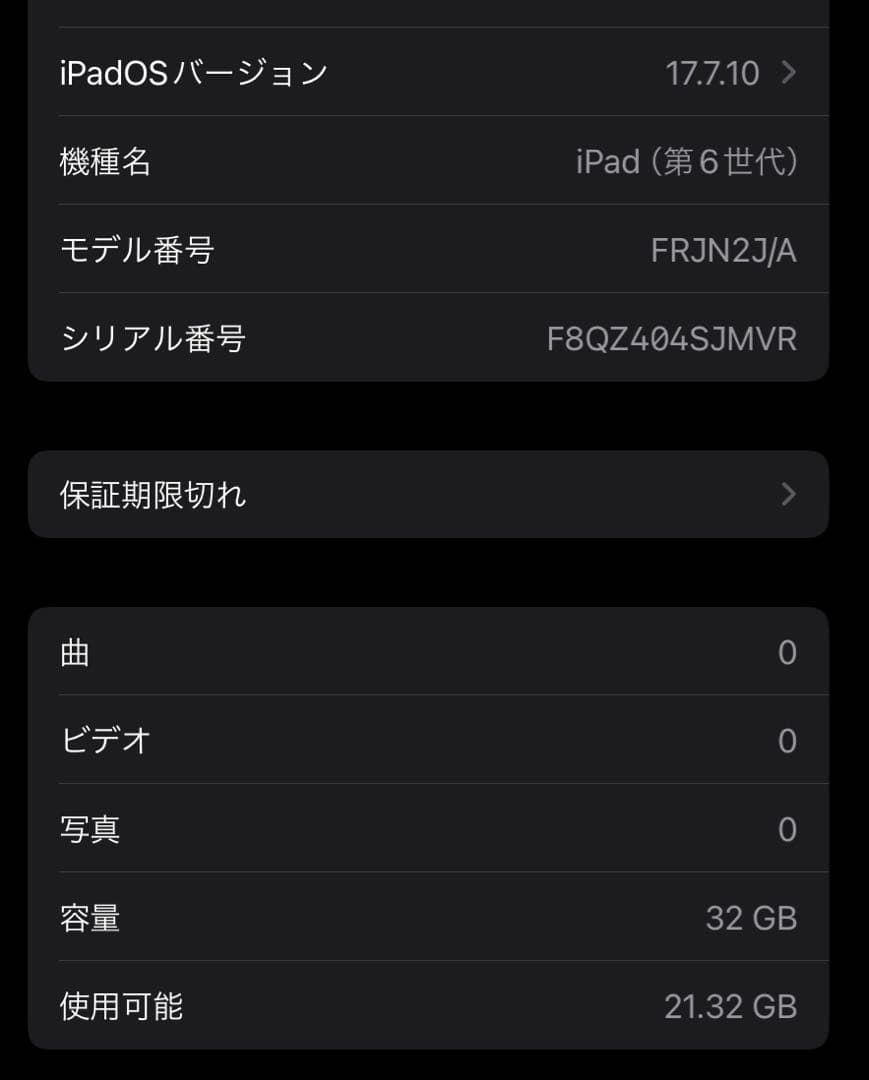Tap the chevron on the warranty row

[x=788, y=494]
